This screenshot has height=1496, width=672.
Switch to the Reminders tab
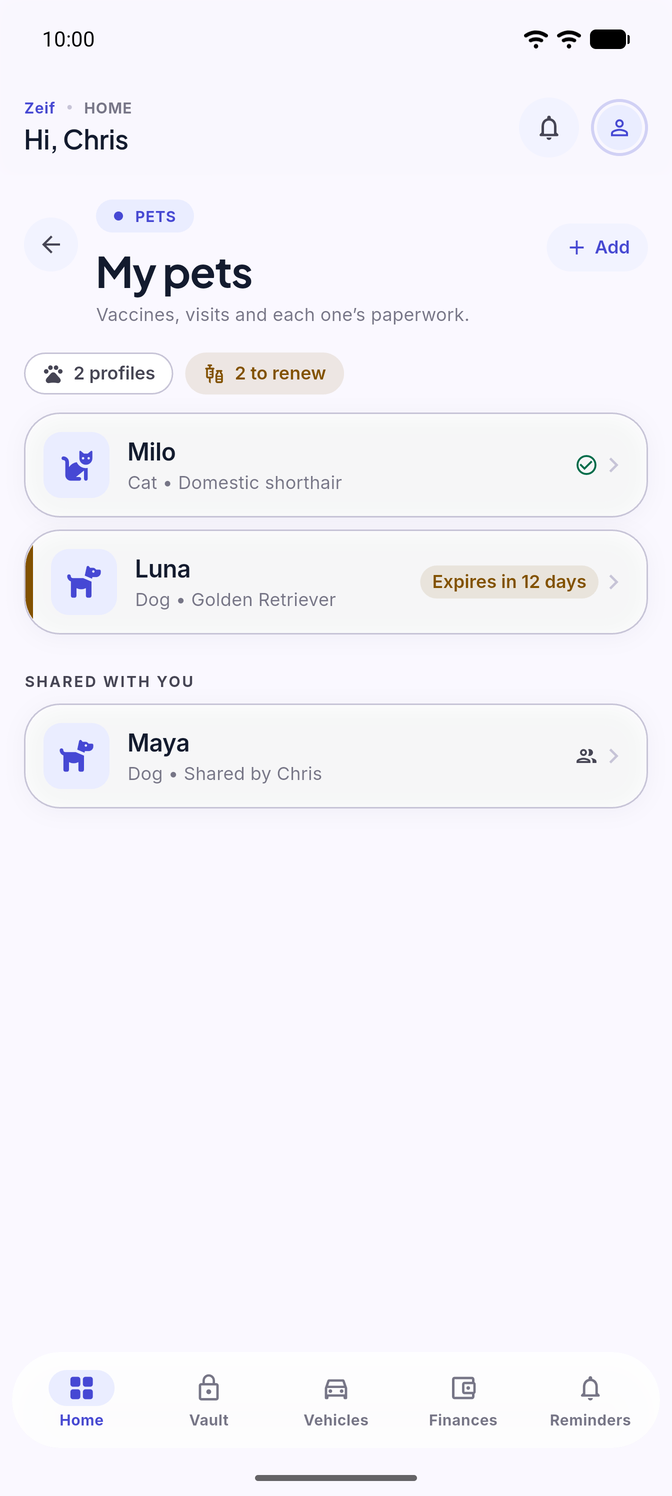click(x=590, y=1400)
